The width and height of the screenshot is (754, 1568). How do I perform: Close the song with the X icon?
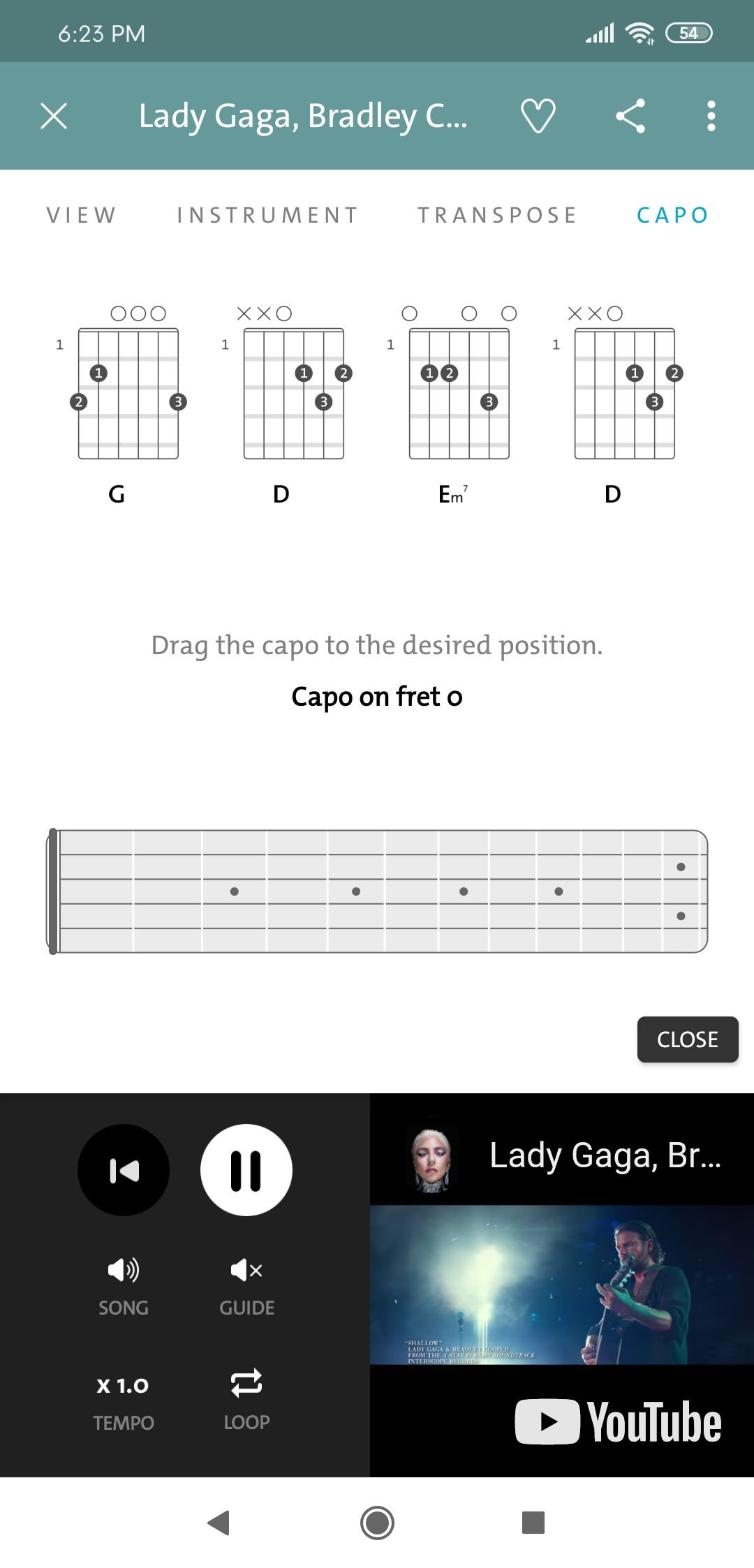point(54,116)
